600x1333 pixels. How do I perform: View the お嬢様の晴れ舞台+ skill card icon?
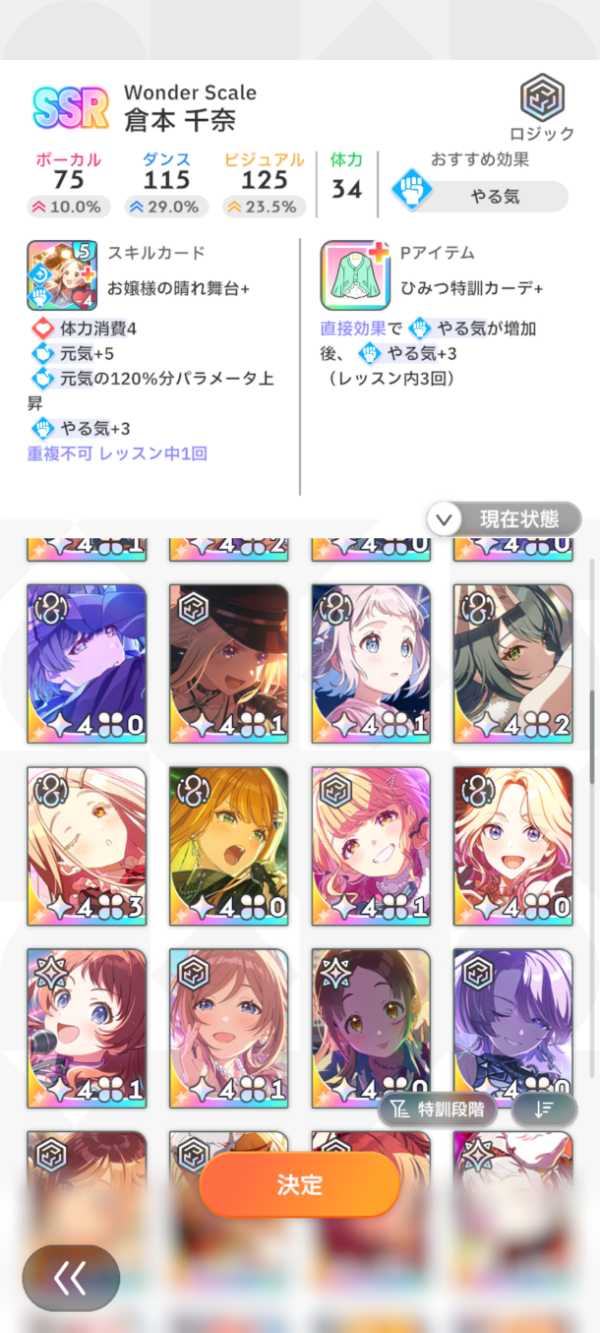tap(62, 275)
